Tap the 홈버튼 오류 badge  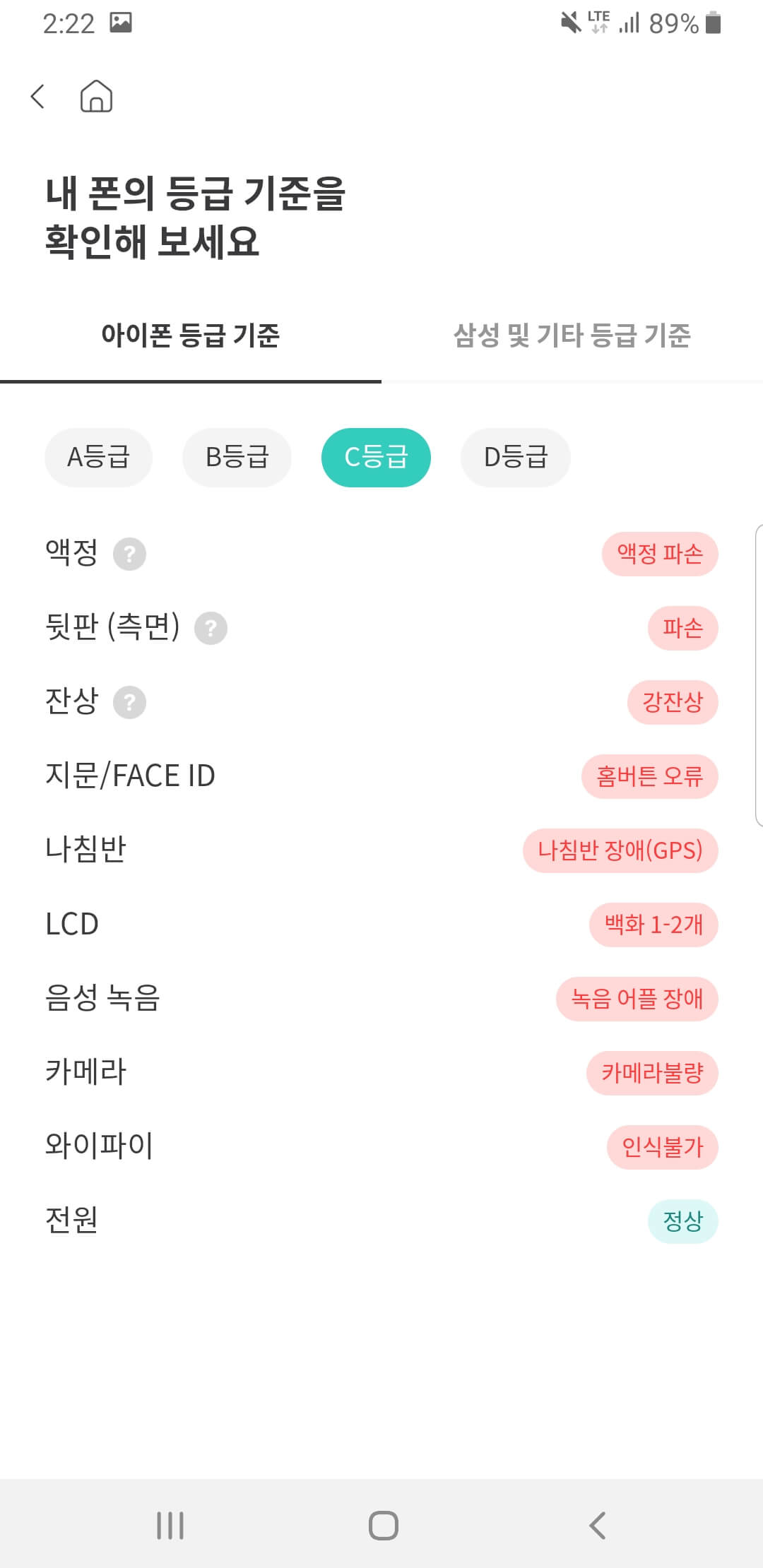coord(649,776)
